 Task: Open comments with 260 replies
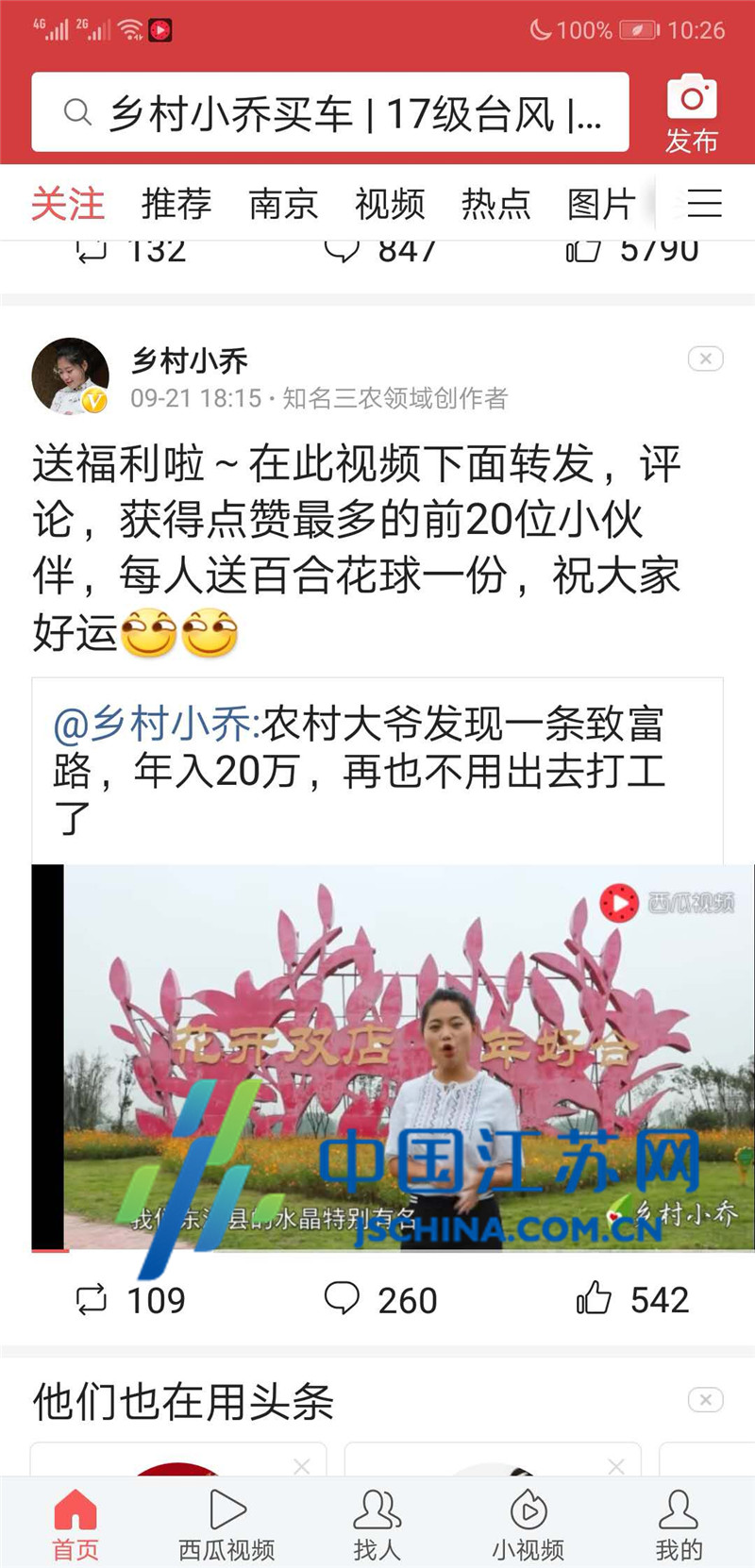click(379, 1299)
